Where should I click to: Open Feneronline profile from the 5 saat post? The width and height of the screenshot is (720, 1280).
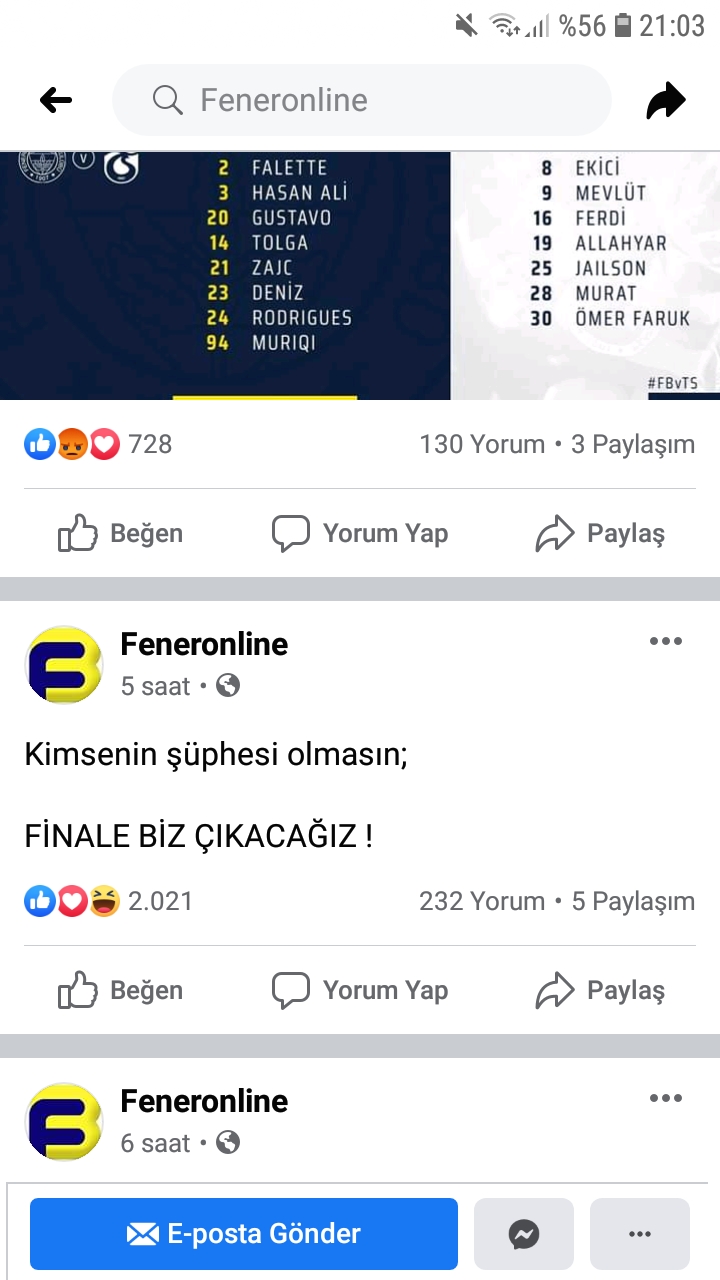tap(204, 644)
